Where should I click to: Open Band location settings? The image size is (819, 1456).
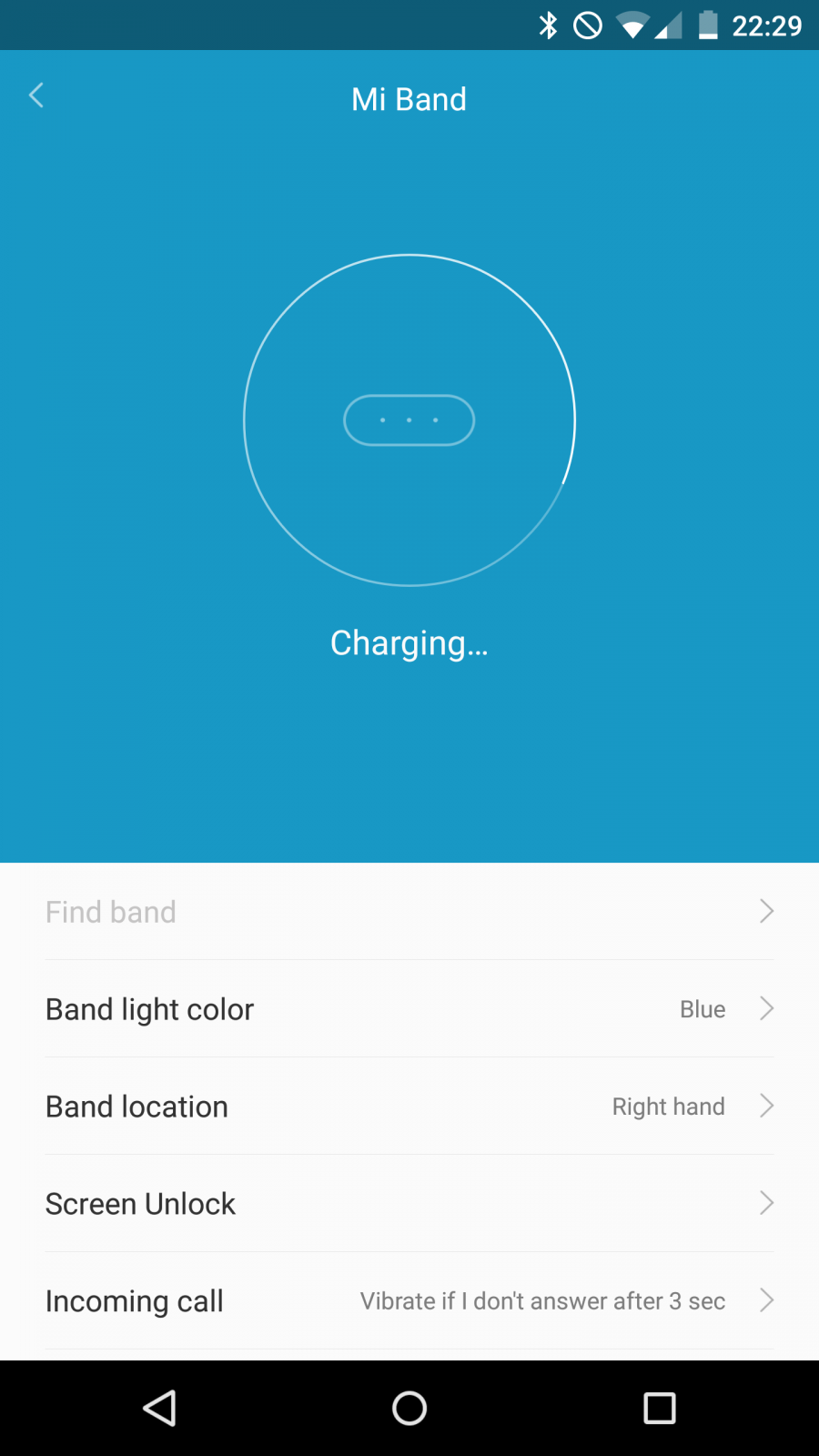coord(409,1107)
